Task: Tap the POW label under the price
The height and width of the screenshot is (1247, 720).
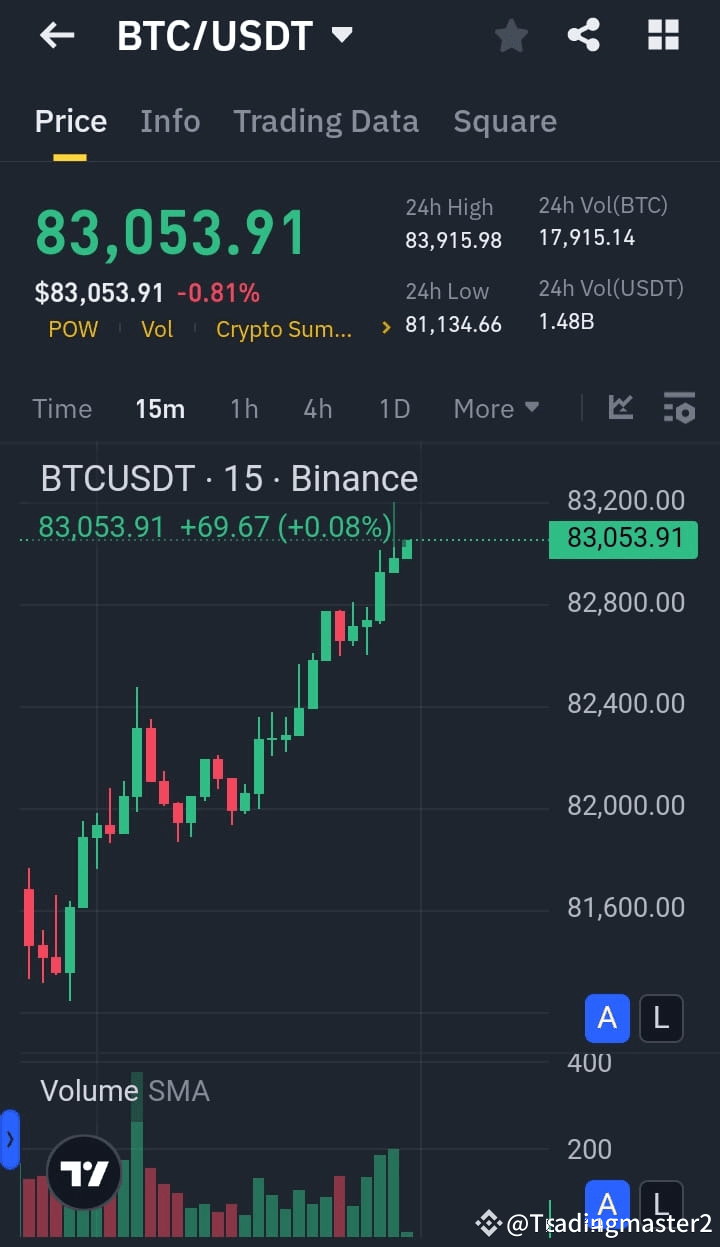Action: (x=73, y=328)
